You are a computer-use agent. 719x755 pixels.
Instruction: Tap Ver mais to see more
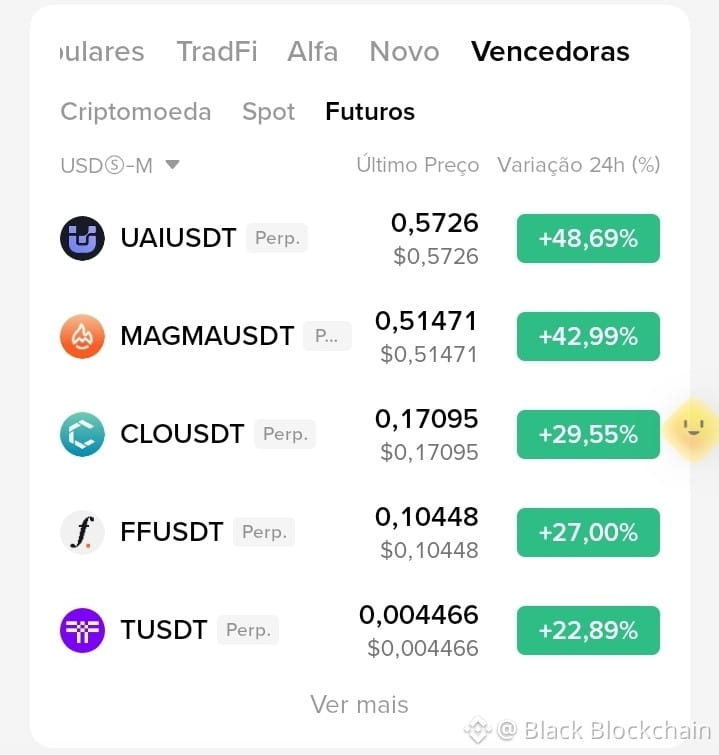[x=360, y=704]
